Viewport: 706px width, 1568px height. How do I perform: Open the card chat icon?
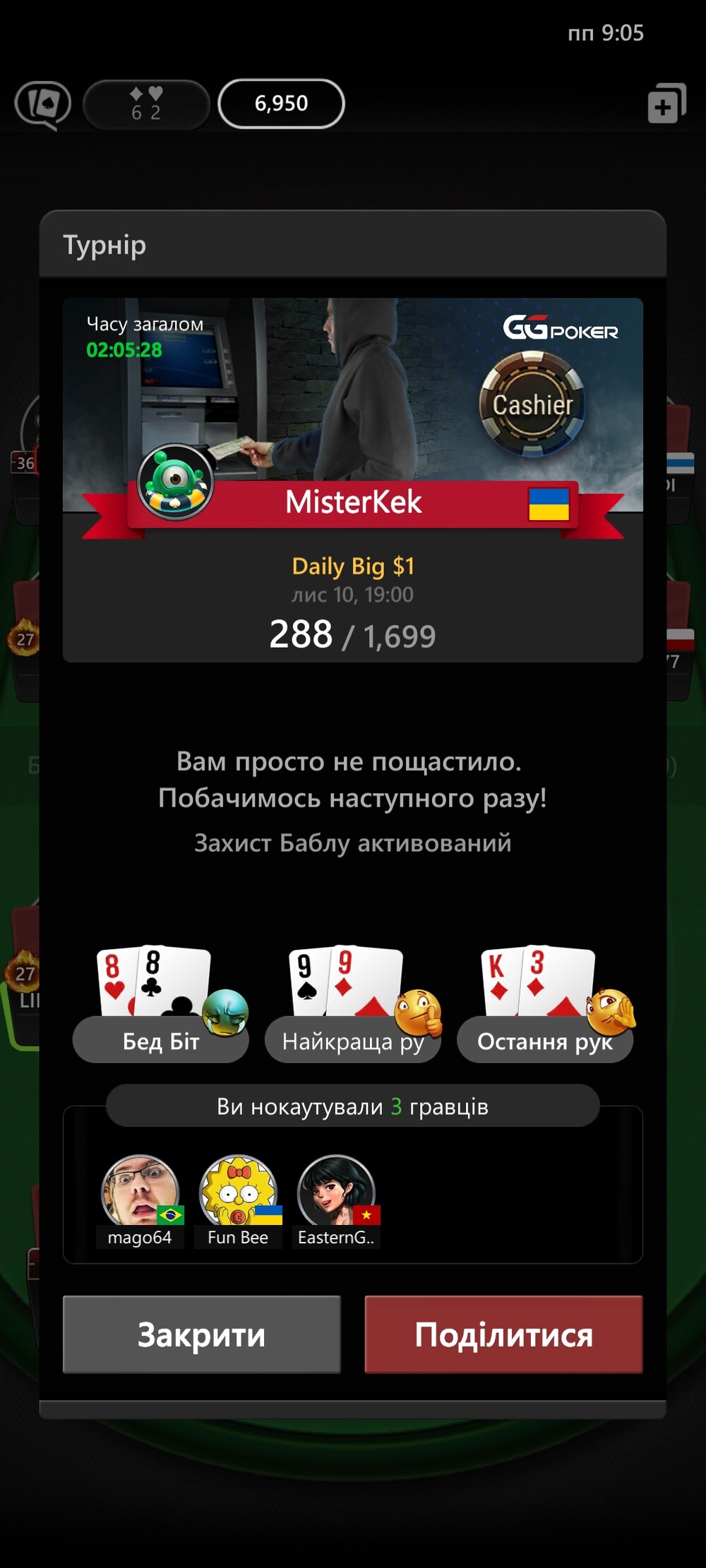pyautogui.click(x=43, y=105)
